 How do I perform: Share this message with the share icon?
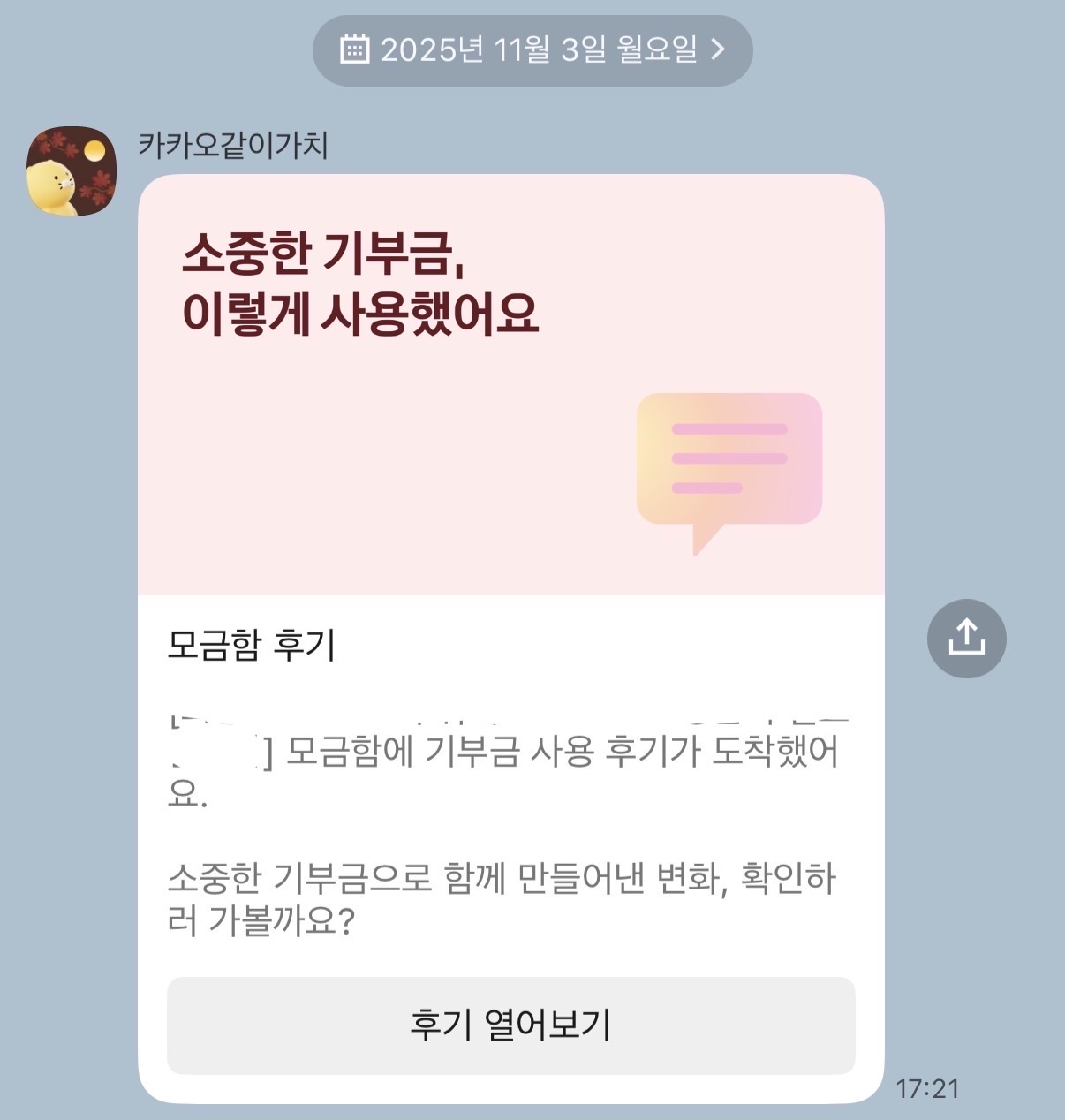pos(966,639)
